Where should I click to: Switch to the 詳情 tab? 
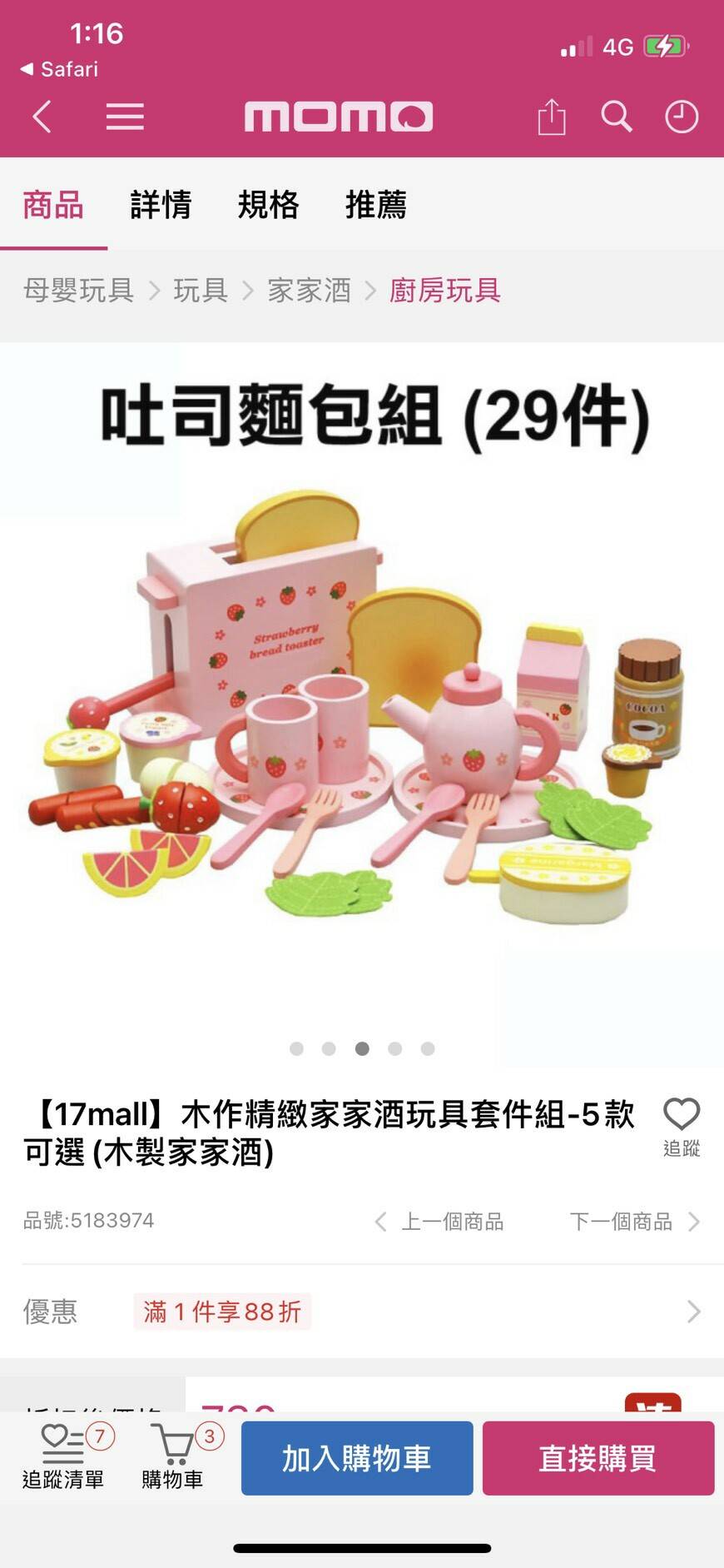[161, 205]
